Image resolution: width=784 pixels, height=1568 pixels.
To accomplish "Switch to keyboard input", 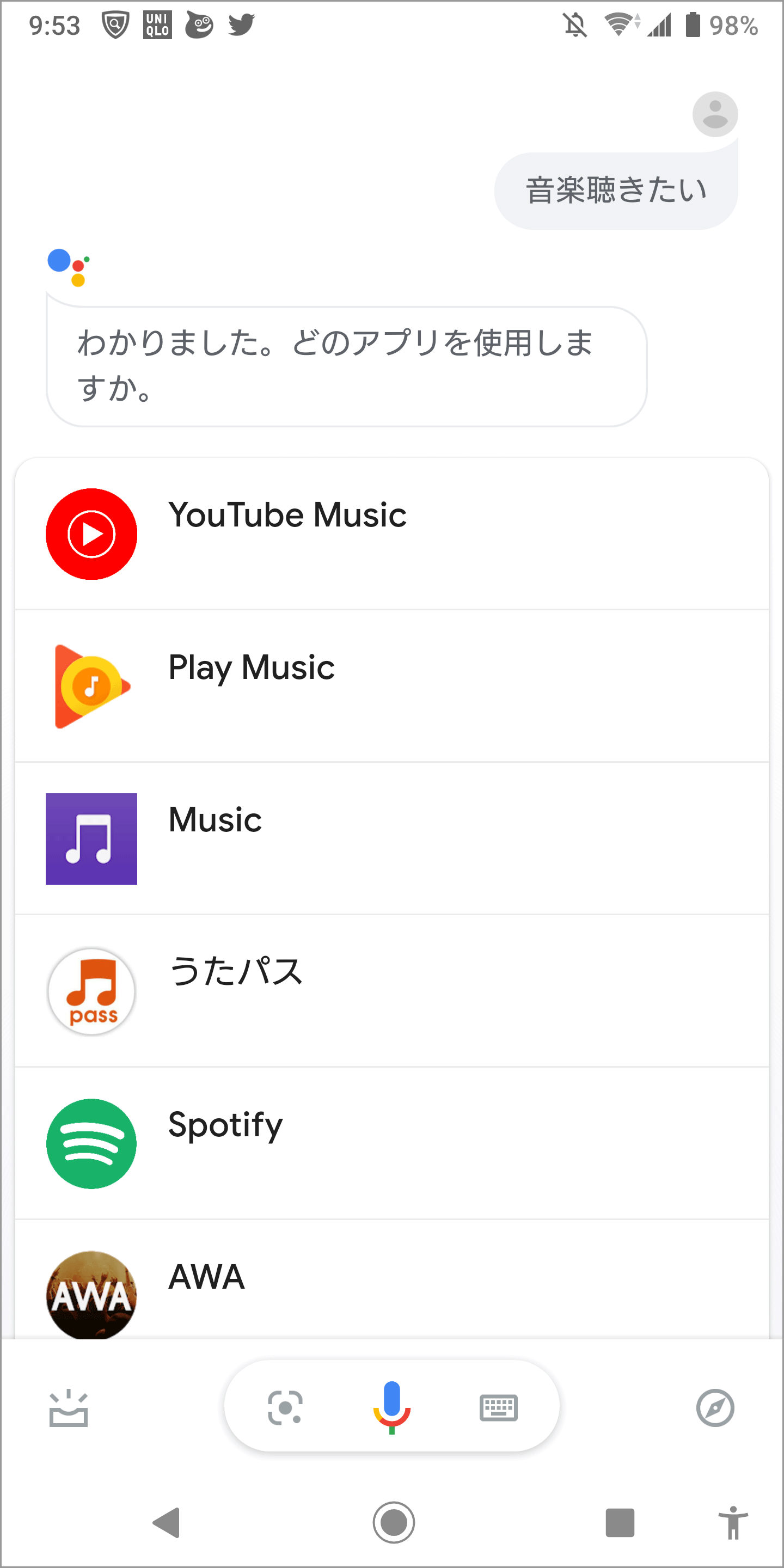I will click(499, 1407).
